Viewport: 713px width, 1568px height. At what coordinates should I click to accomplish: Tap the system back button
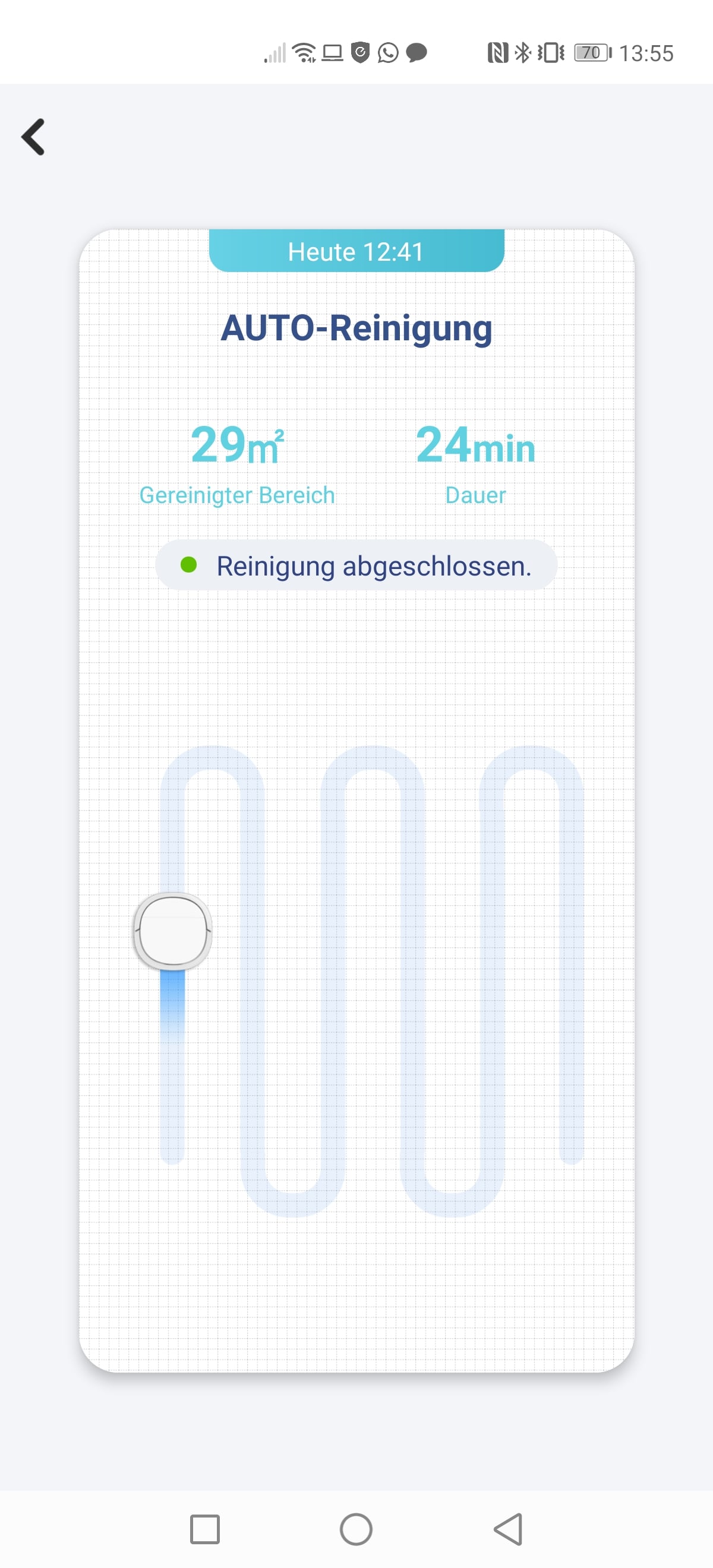point(508,1528)
